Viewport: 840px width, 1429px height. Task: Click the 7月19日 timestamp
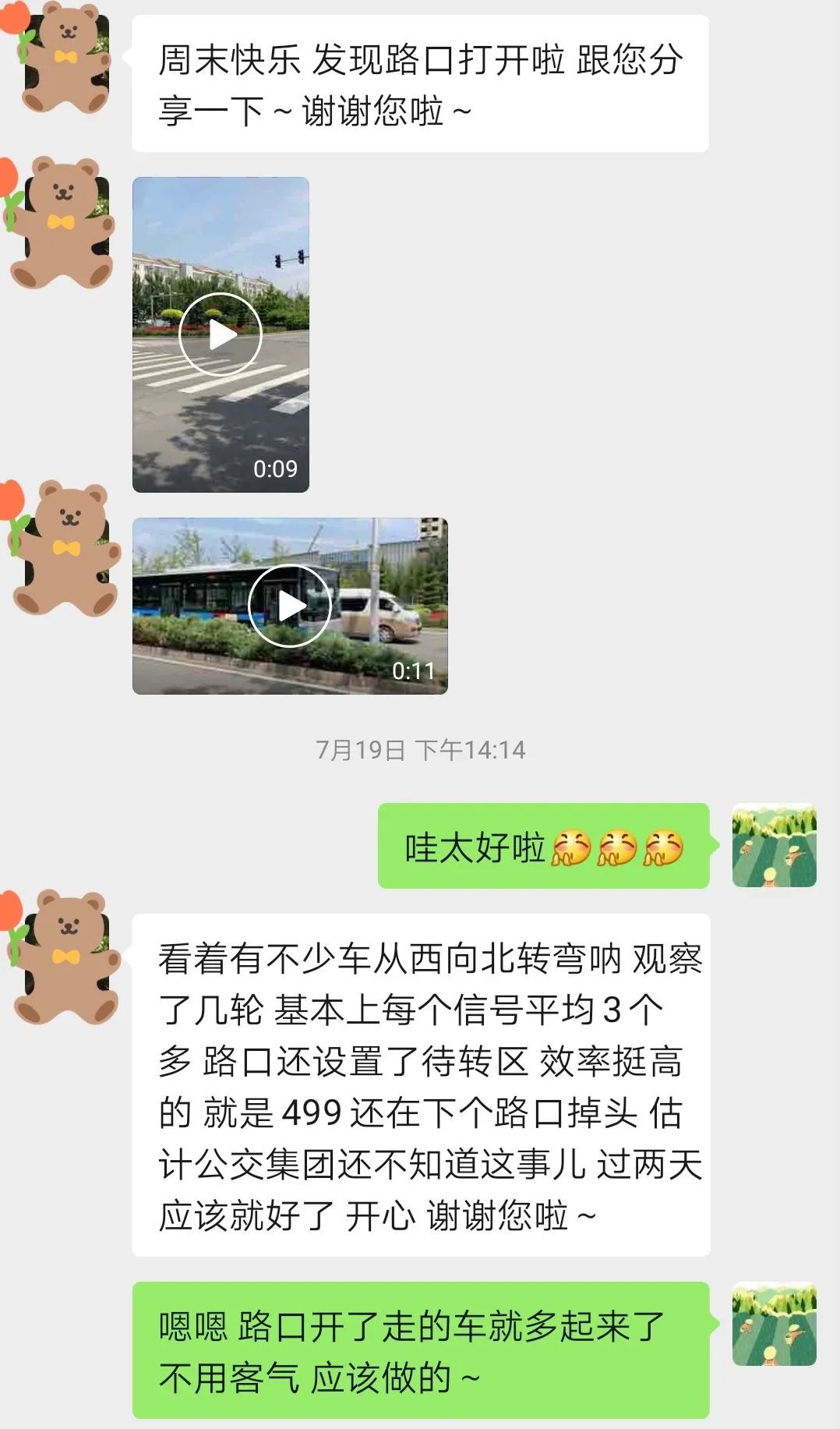point(420,751)
